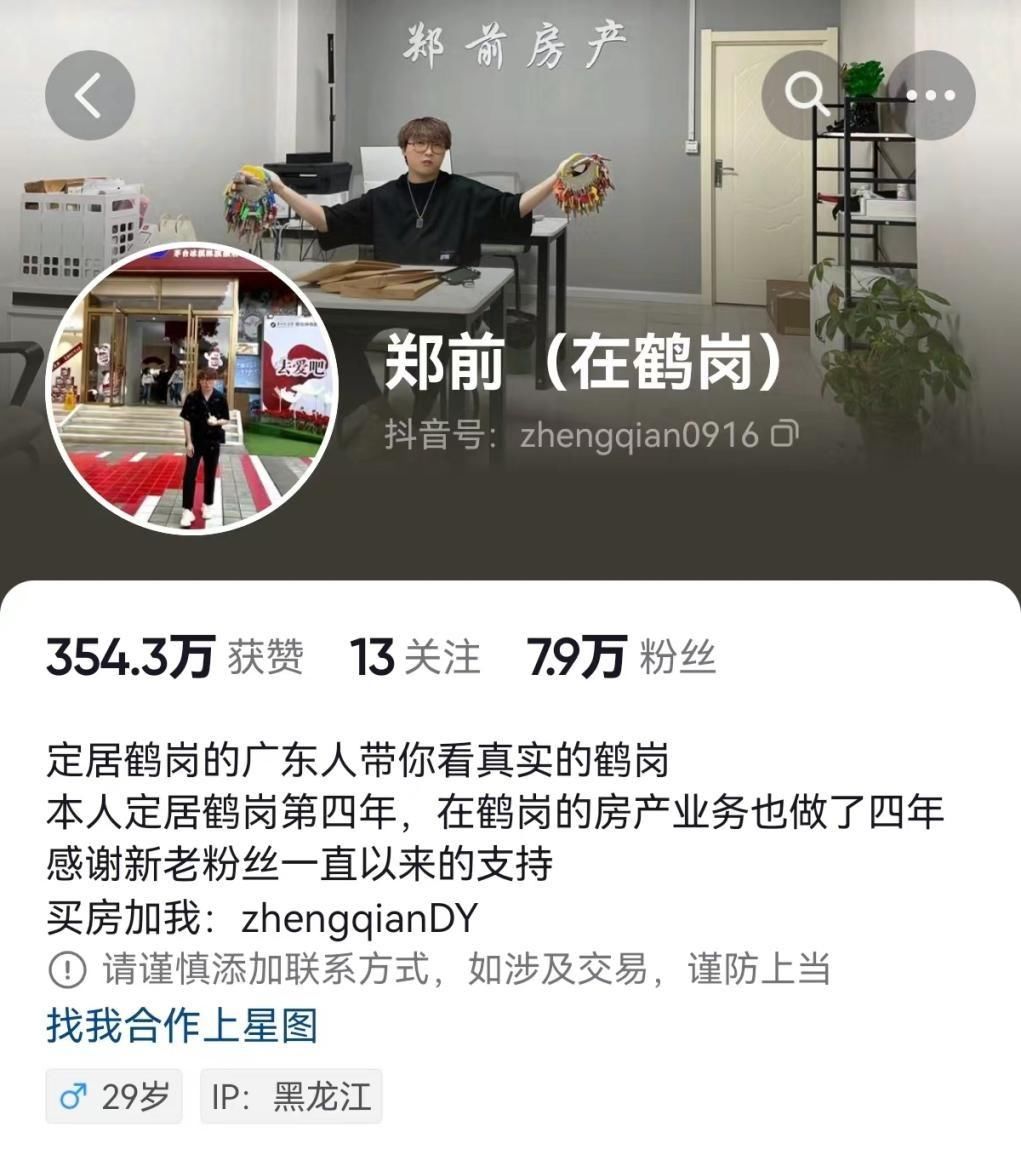Open the three-dot overflow menu
Viewport: 1021px width, 1149px height.
point(931,96)
